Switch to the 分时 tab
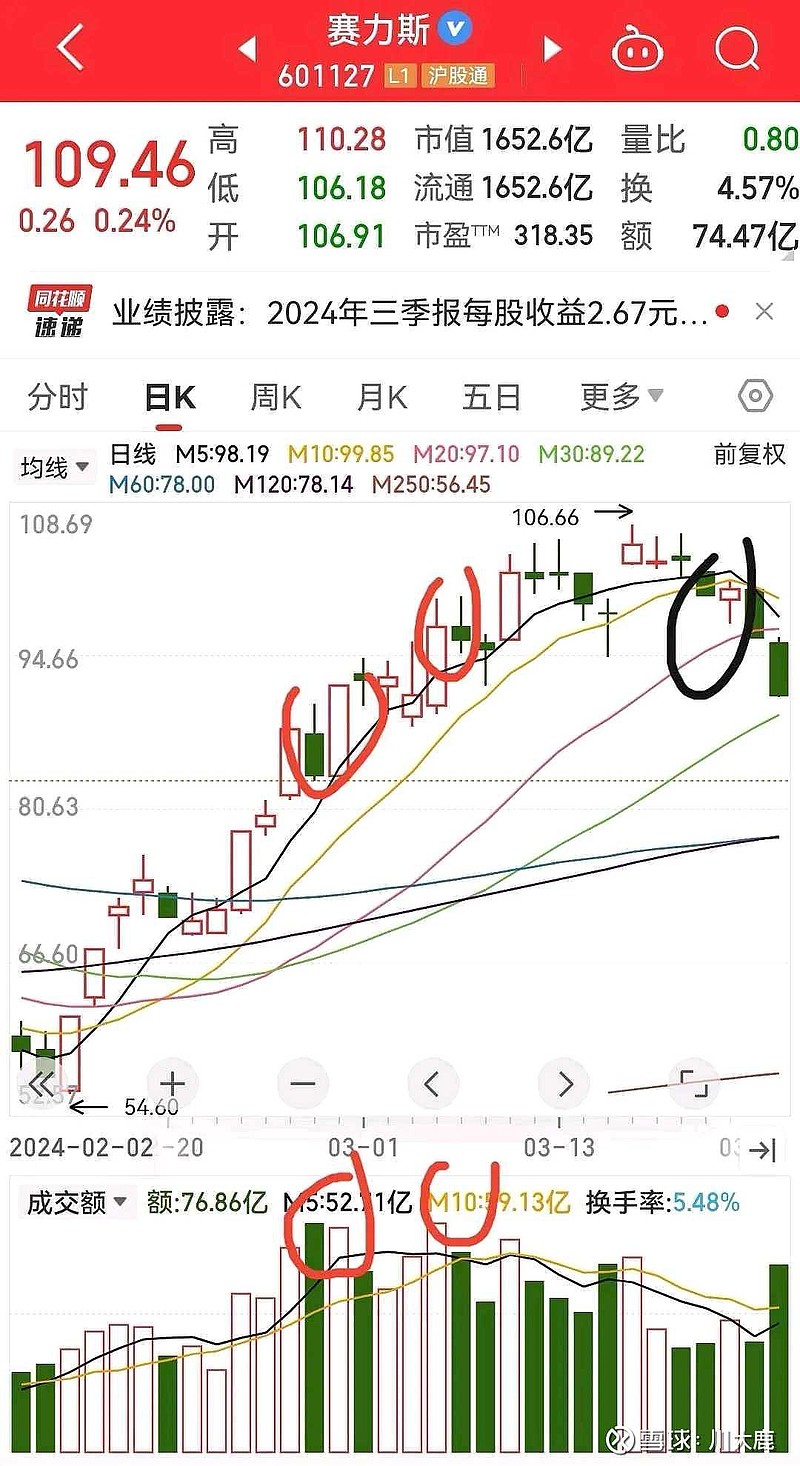 click(x=58, y=397)
